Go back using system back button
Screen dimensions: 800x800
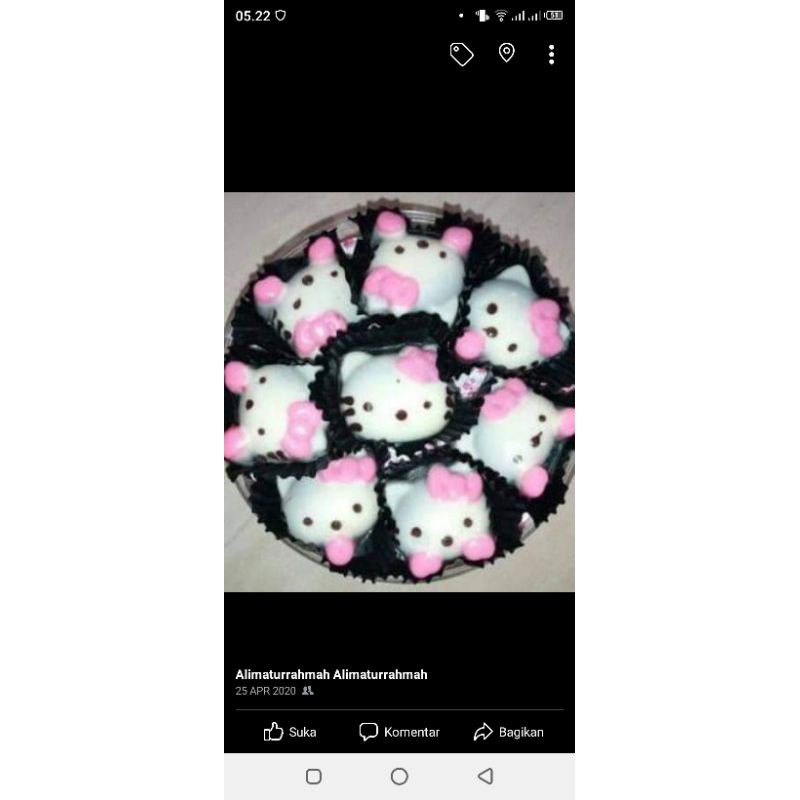pos(485,776)
